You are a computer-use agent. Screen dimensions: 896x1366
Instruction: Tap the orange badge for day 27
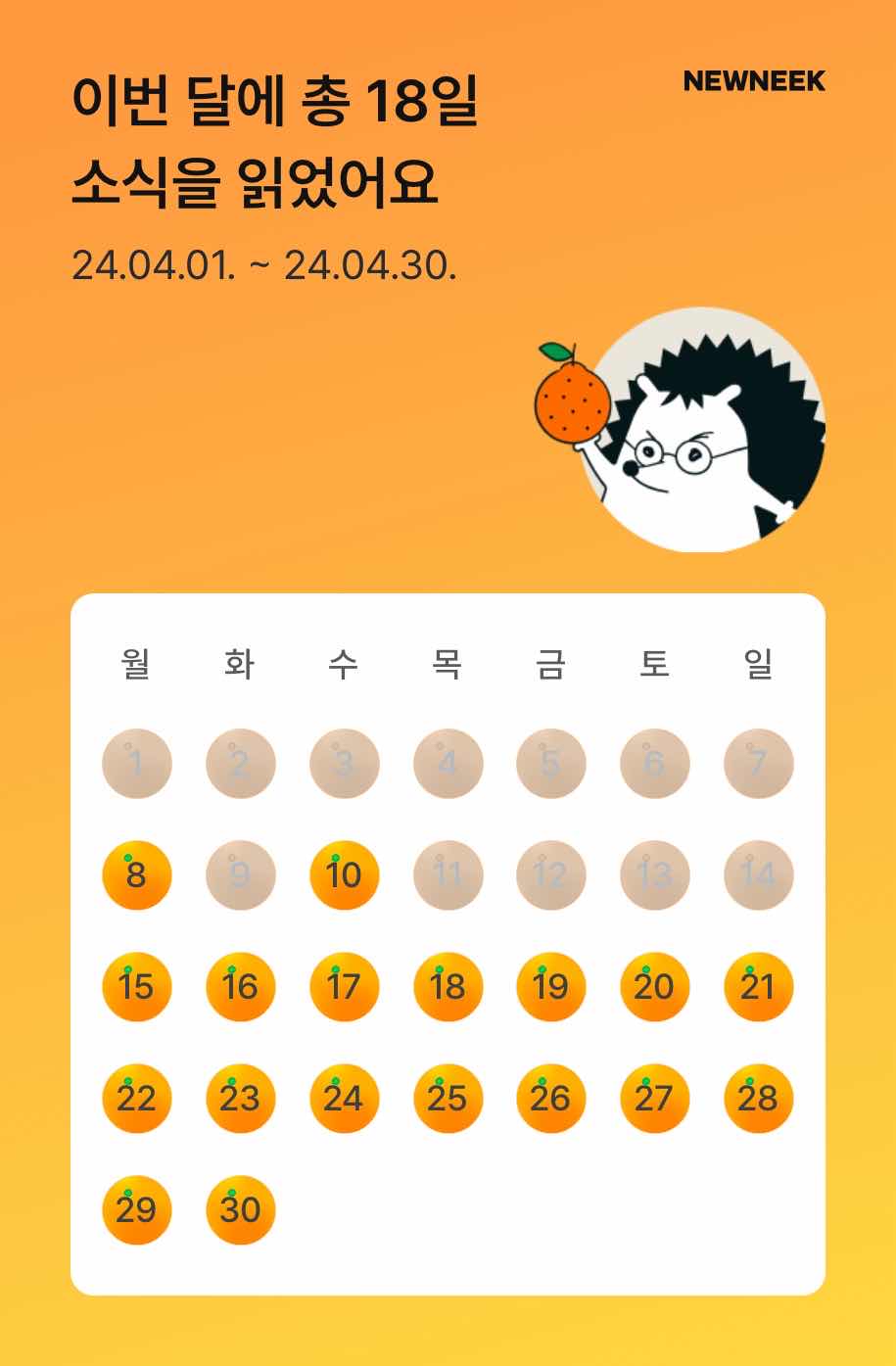654,1098
